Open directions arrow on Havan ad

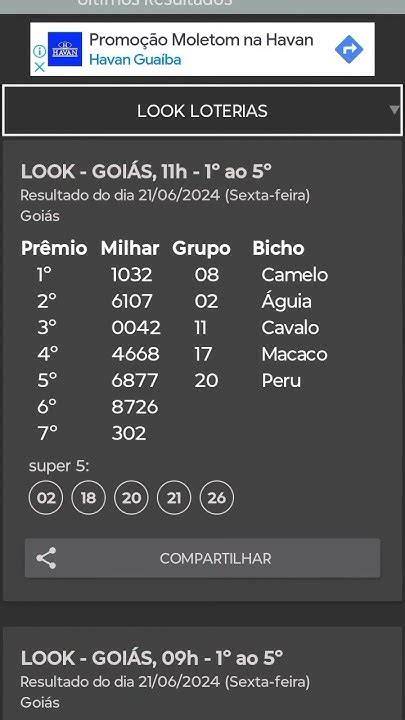point(349,49)
